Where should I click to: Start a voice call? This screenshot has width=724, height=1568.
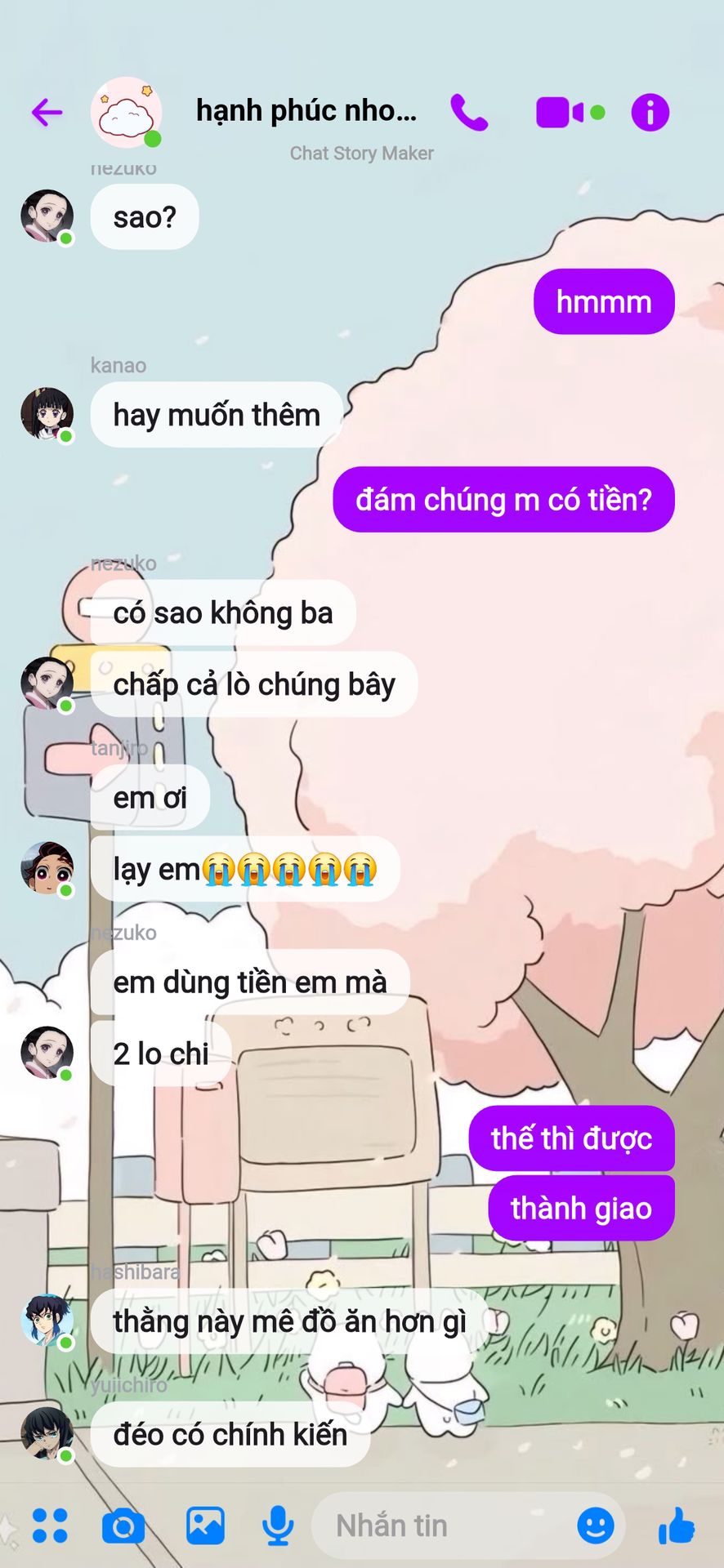469,112
